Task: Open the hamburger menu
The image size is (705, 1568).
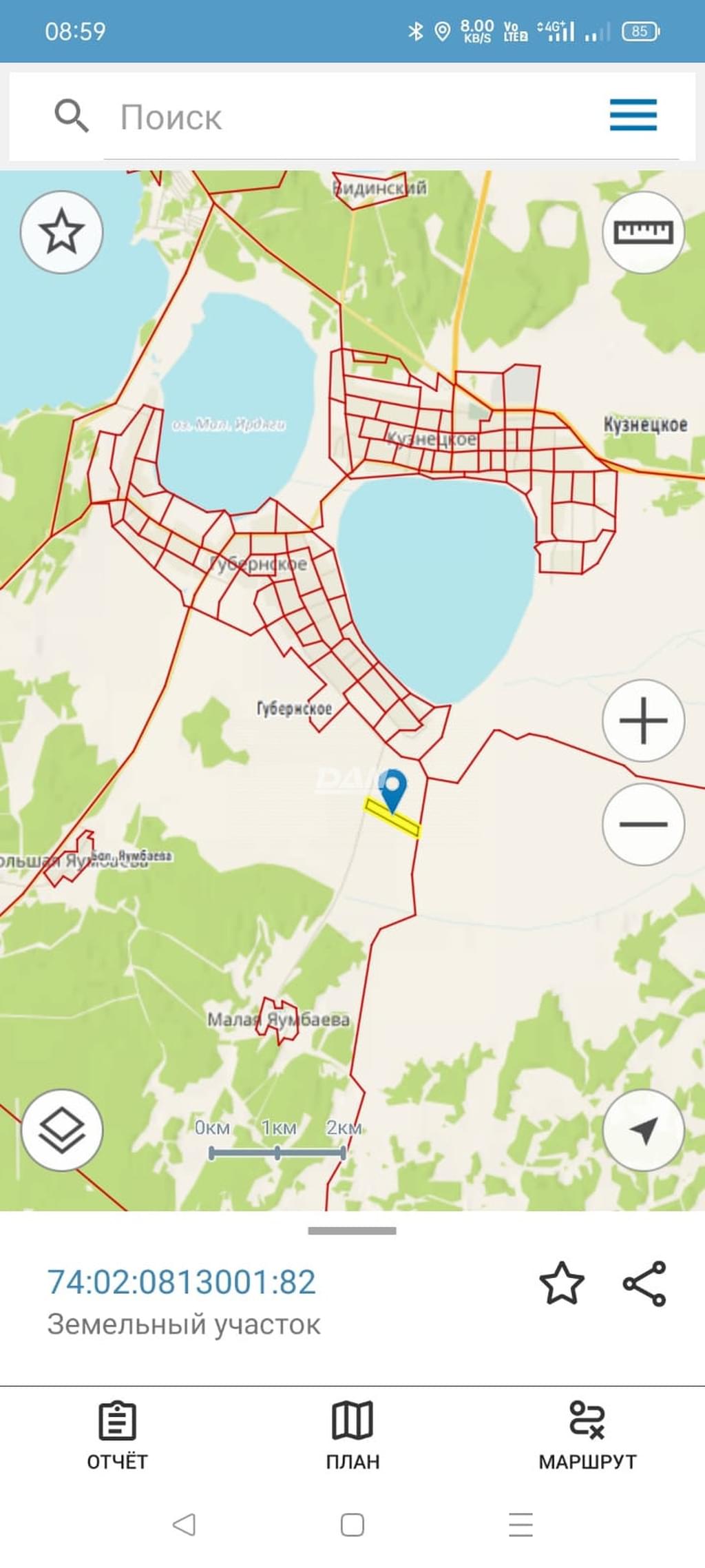Action: [633, 115]
